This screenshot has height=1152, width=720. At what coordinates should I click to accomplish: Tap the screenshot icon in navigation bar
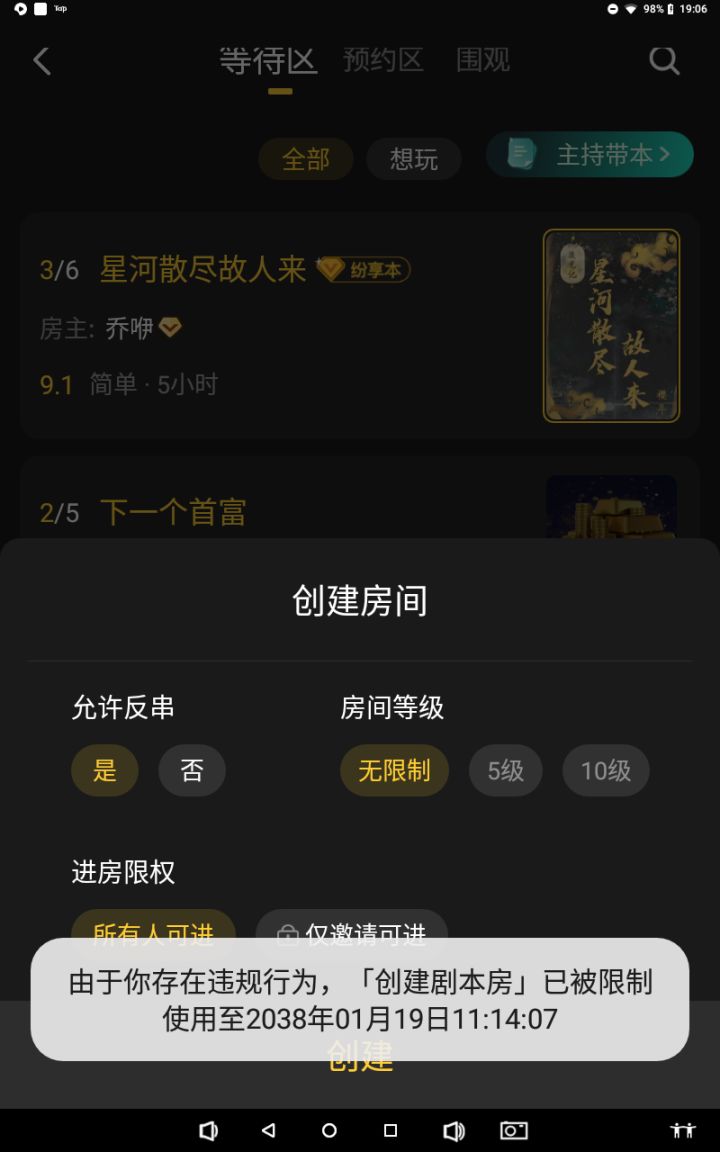pyautogui.click(x=513, y=1130)
